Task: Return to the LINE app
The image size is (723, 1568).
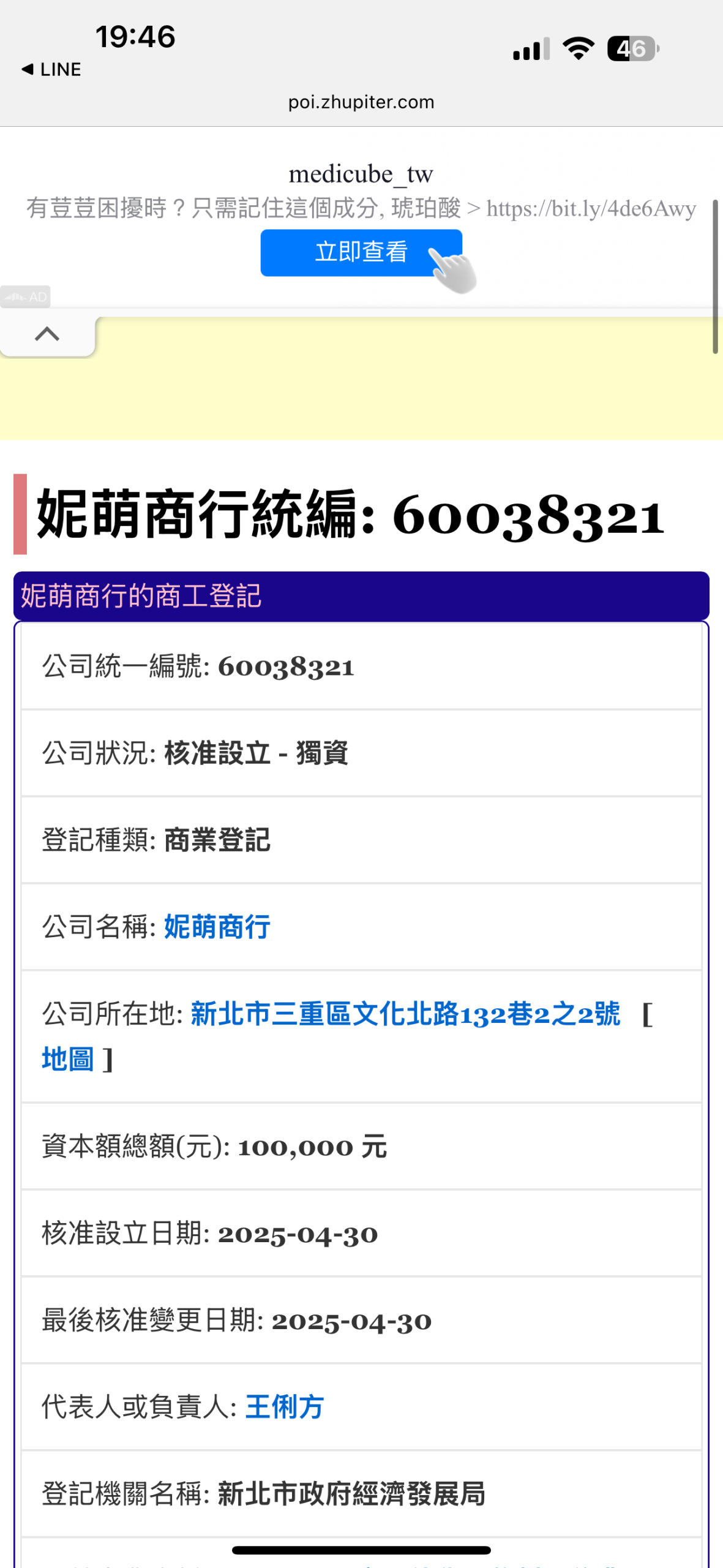Action: tap(51, 69)
